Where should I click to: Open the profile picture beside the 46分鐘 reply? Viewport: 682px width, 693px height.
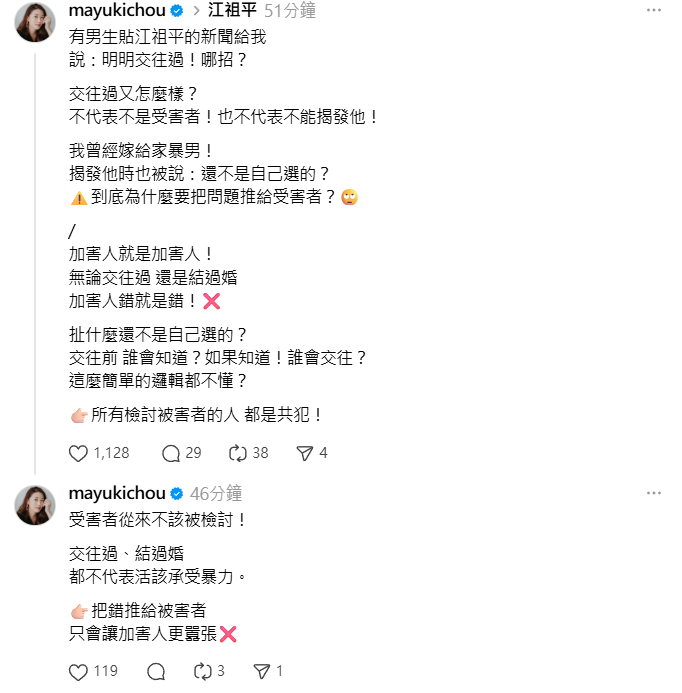[35, 505]
